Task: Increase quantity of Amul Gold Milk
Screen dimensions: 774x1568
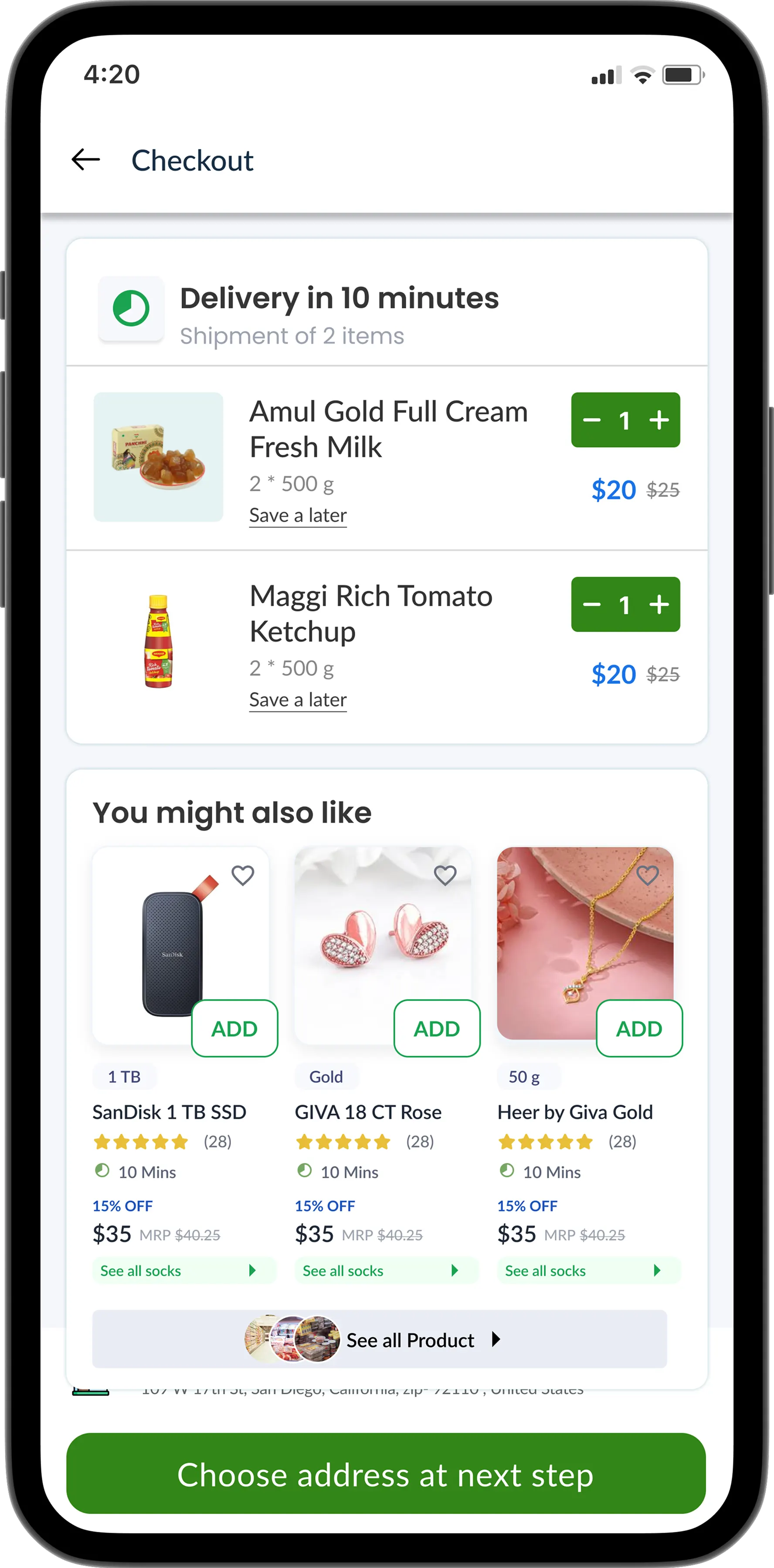Action: [x=659, y=420]
